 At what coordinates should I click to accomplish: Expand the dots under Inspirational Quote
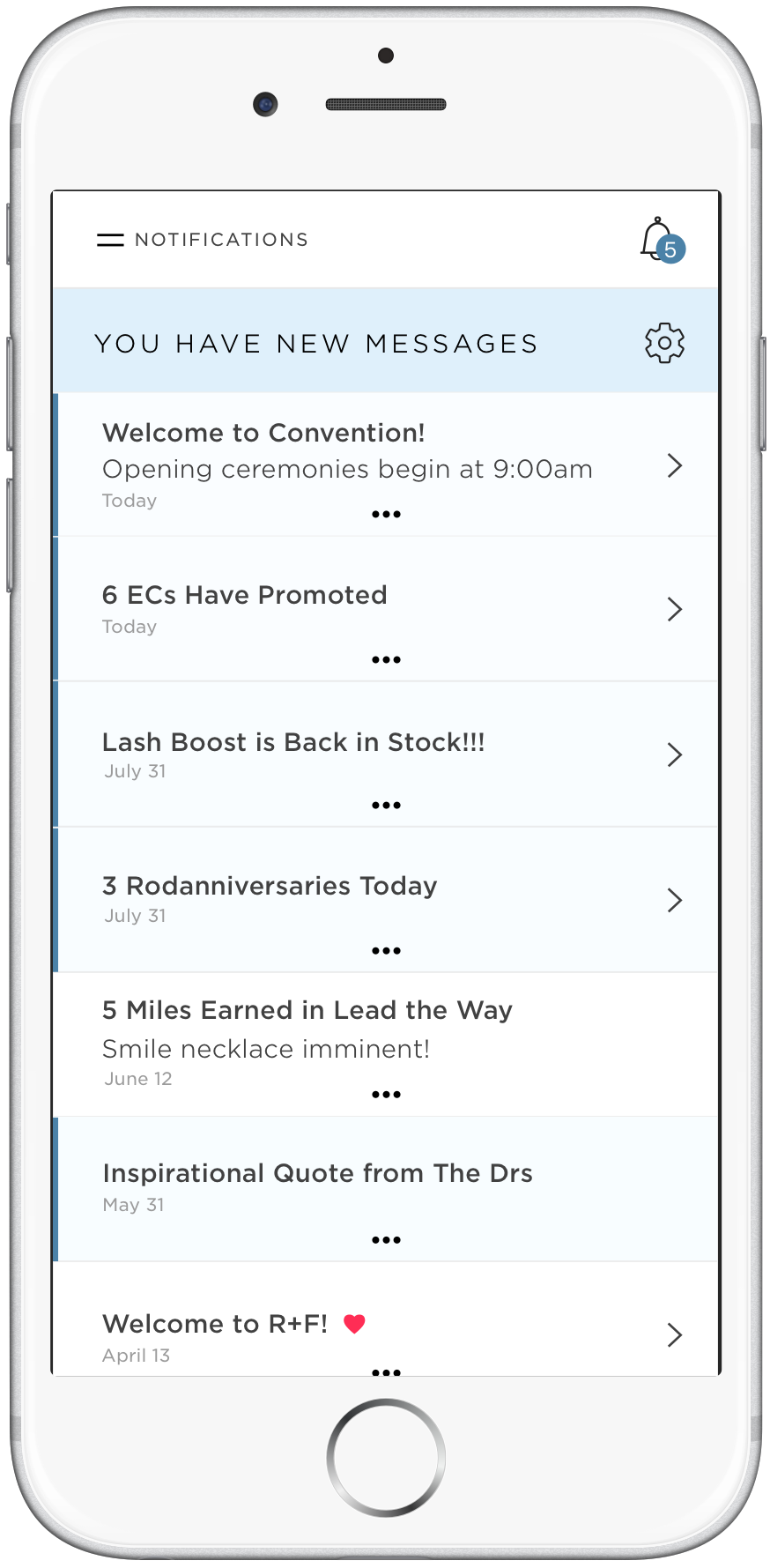[x=386, y=1240]
